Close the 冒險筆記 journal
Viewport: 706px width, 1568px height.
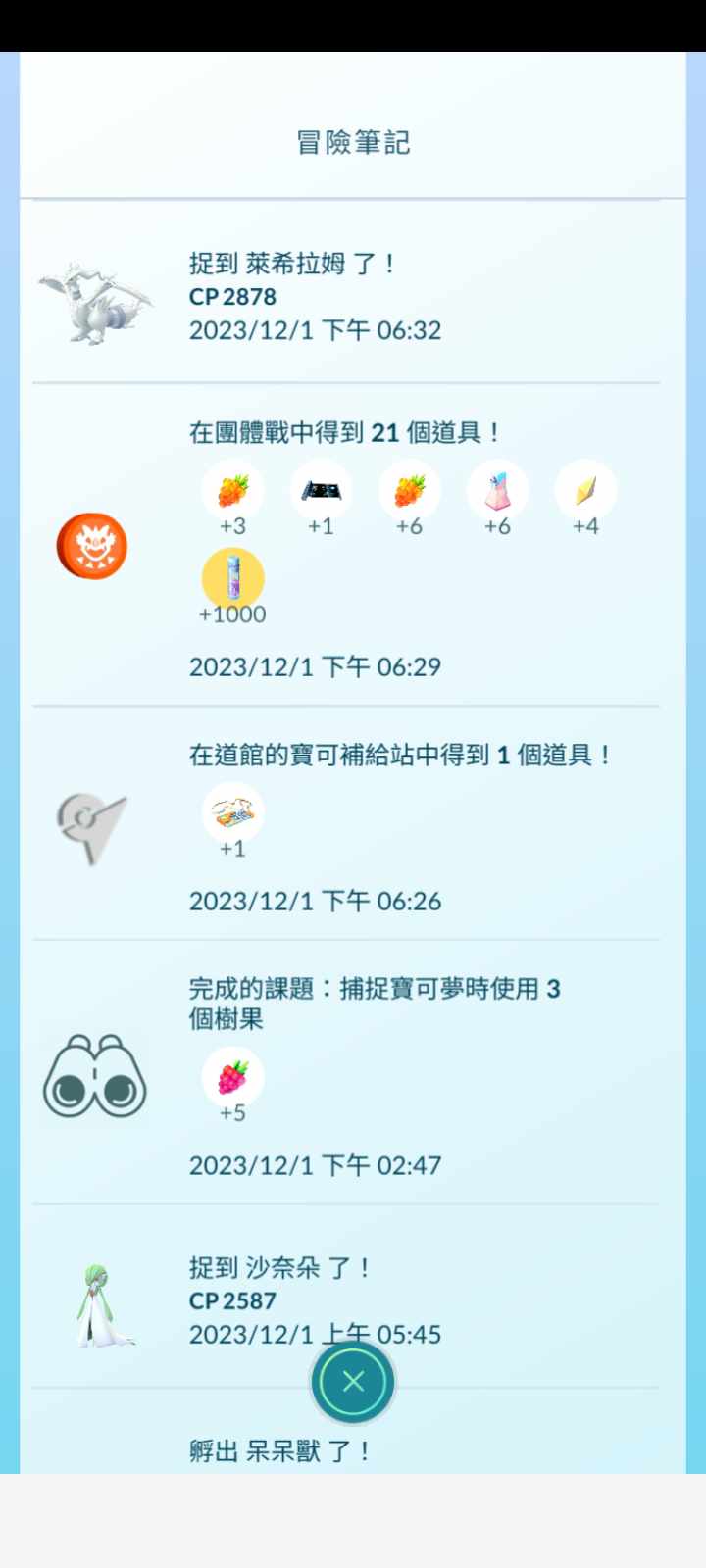pyautogui.click(x=353, y=1382)
